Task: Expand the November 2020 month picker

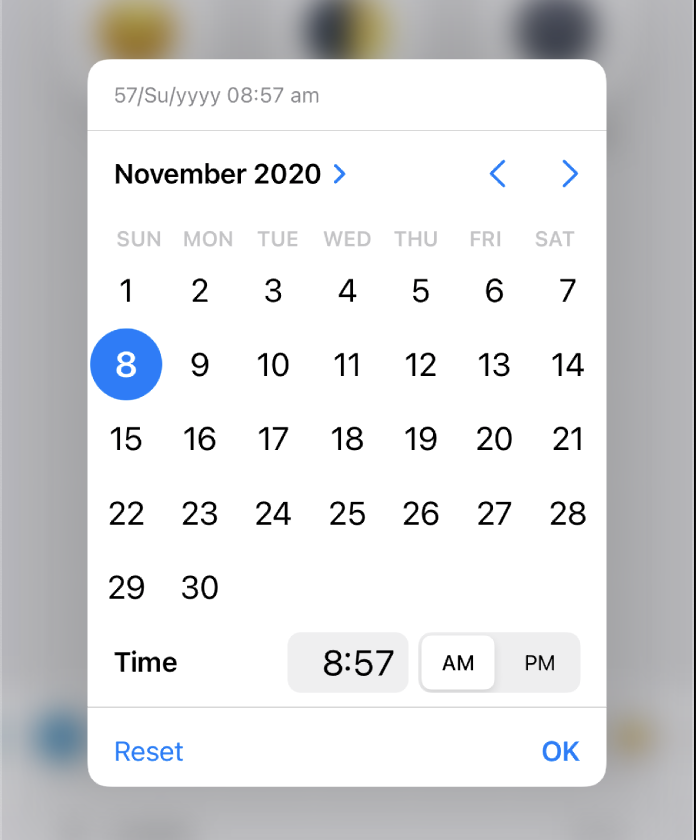Action: 230,174
